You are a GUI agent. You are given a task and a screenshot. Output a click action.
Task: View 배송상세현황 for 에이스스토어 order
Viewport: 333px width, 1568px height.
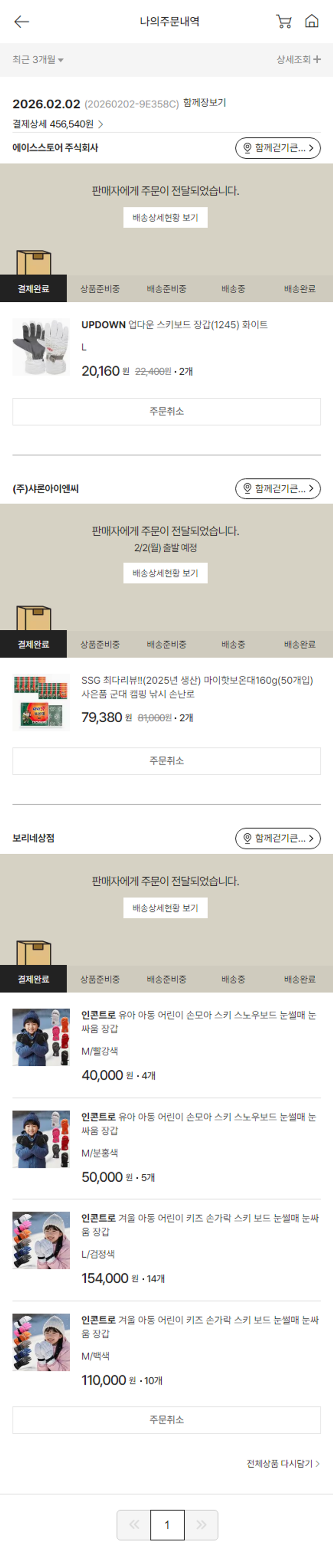click(x=165, y=218)
